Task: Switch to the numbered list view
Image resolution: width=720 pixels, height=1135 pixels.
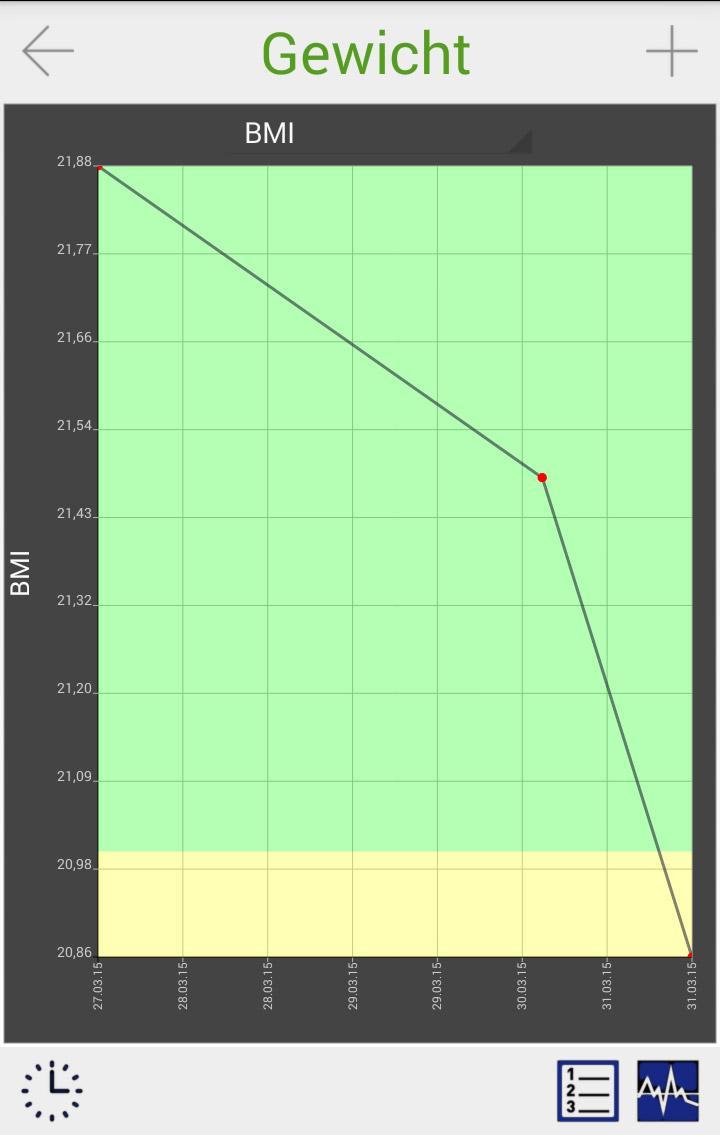Action: point(587,1090)
